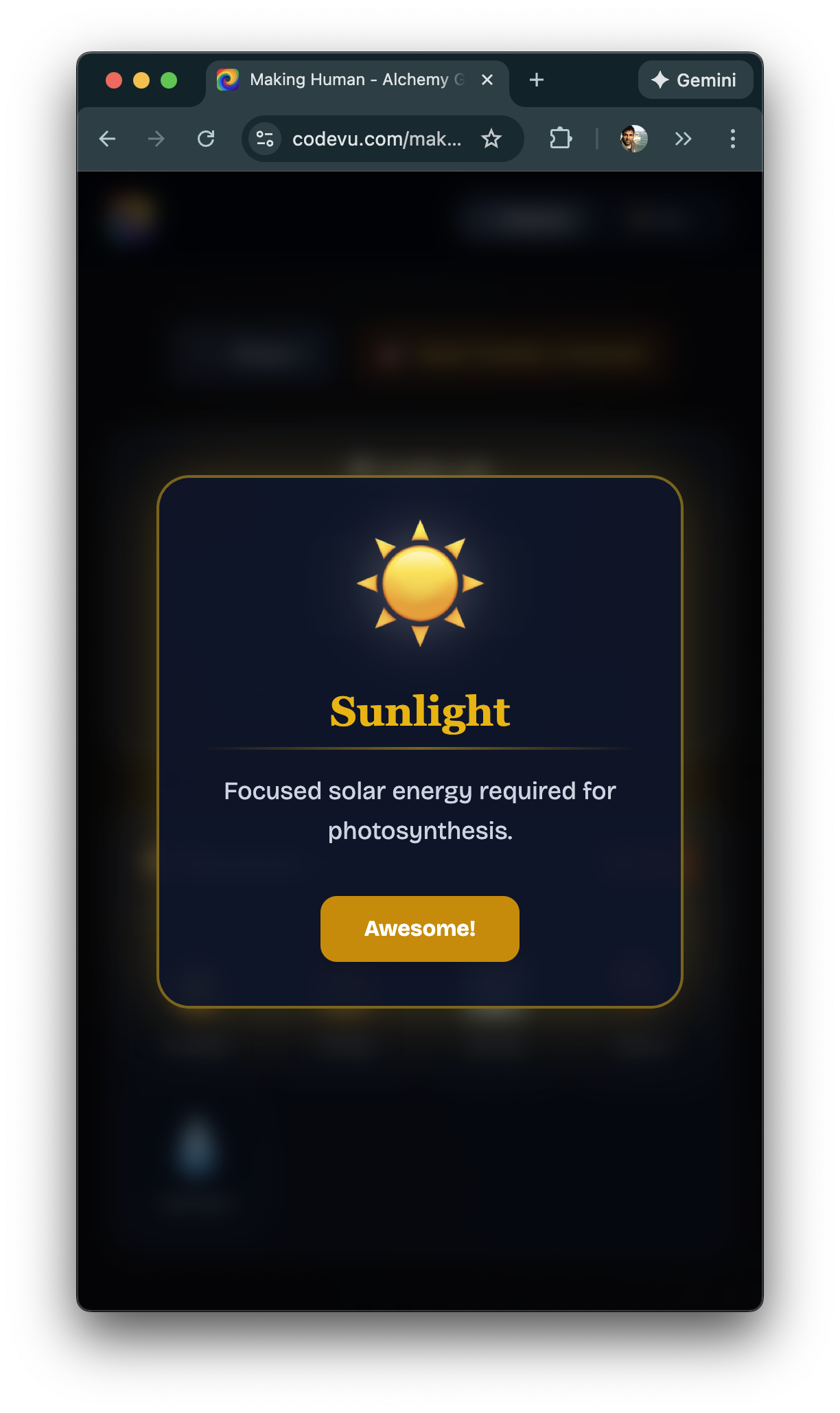The height and width of the screenshot is (1413, 840).
Task: Go back to previous page
Action: 107,139
